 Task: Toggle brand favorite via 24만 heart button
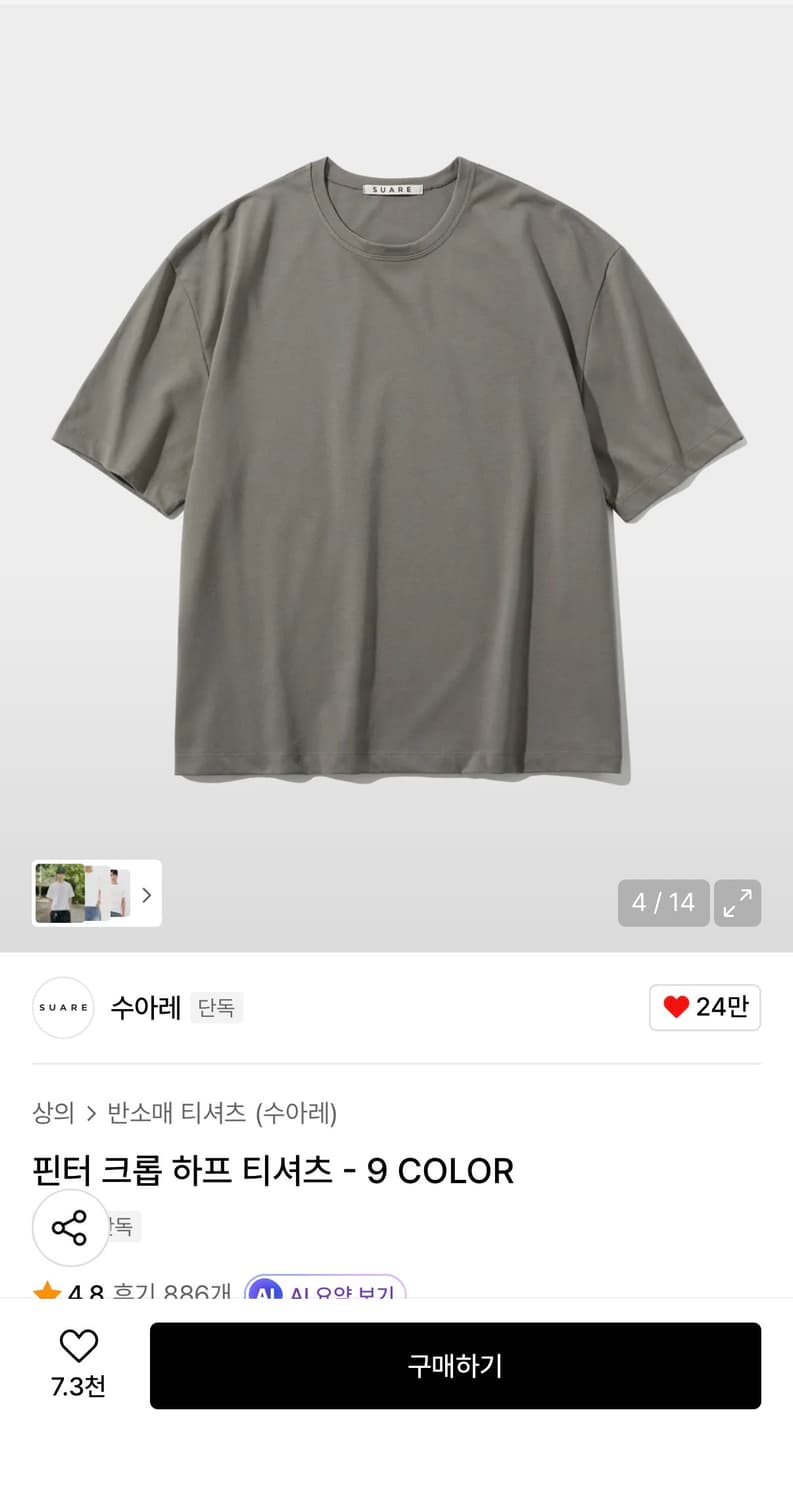[705, 1008]
